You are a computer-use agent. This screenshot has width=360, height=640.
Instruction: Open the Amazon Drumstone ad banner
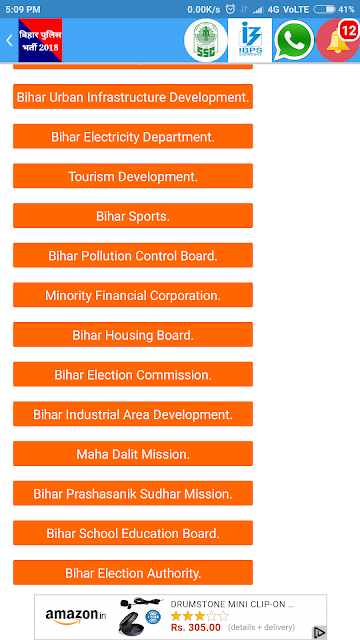[180, 617]
